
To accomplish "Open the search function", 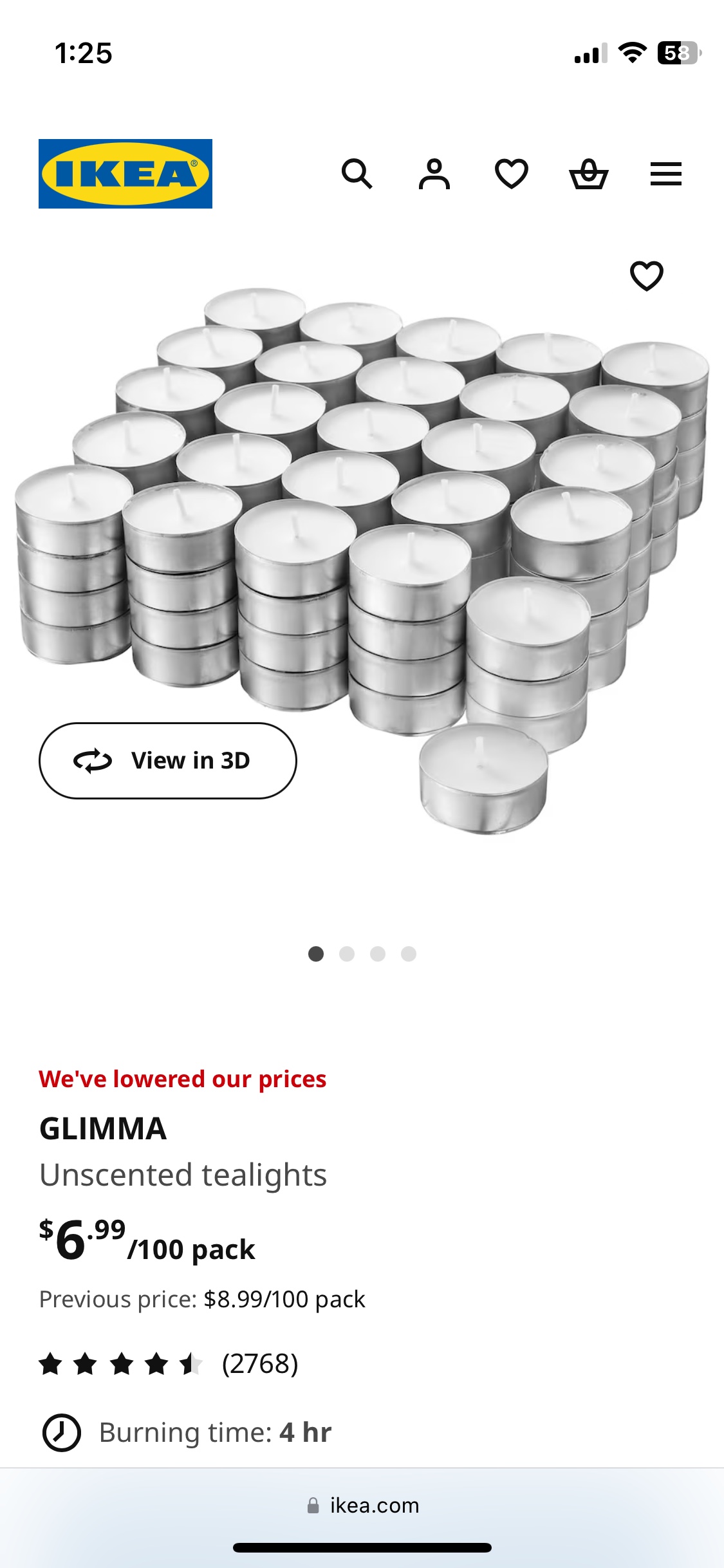I will tap(358, 173).
